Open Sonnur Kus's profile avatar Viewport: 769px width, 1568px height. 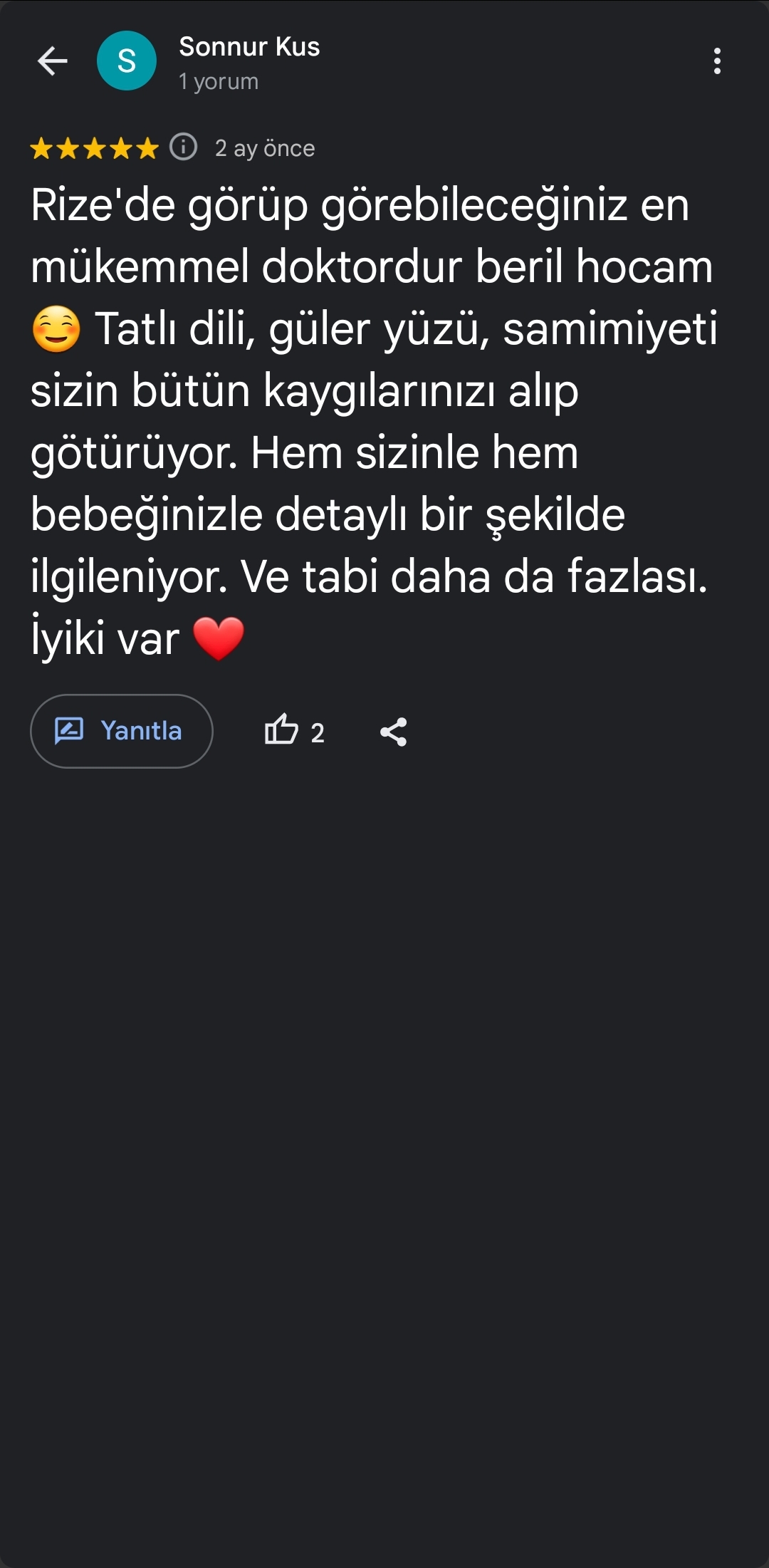127,61
